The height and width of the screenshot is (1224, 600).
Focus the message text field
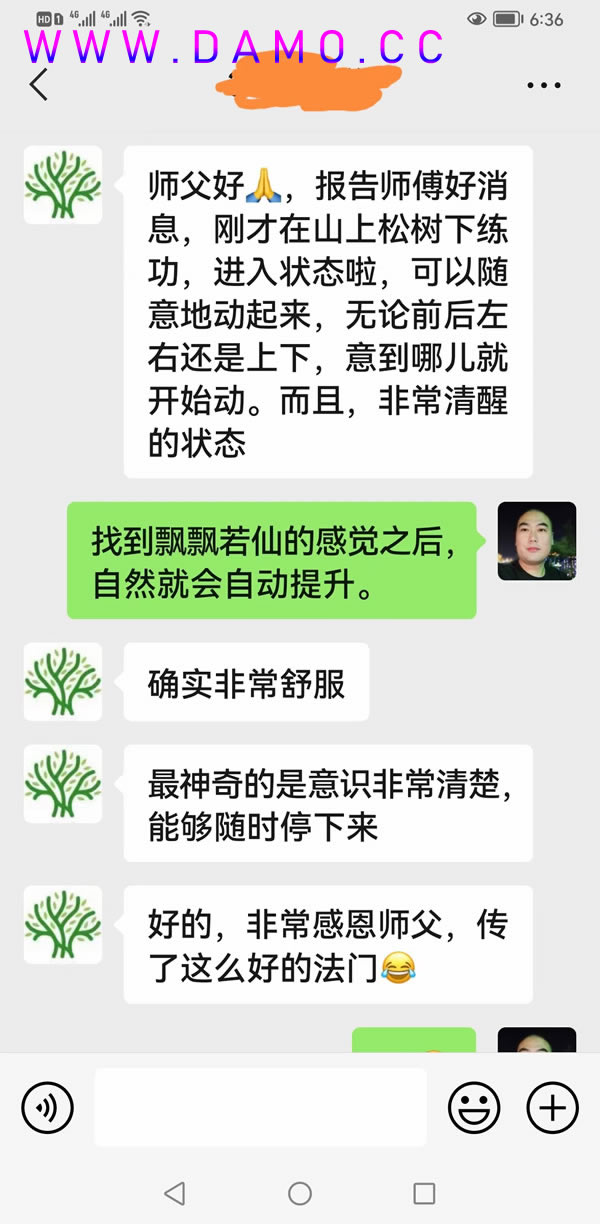click(x=260, y=1107)
